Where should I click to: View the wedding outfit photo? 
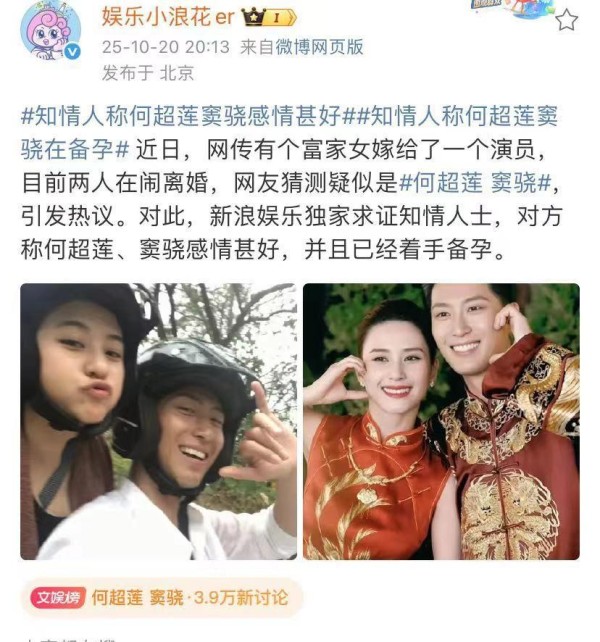pyautogui.click(x=441, y=421)
